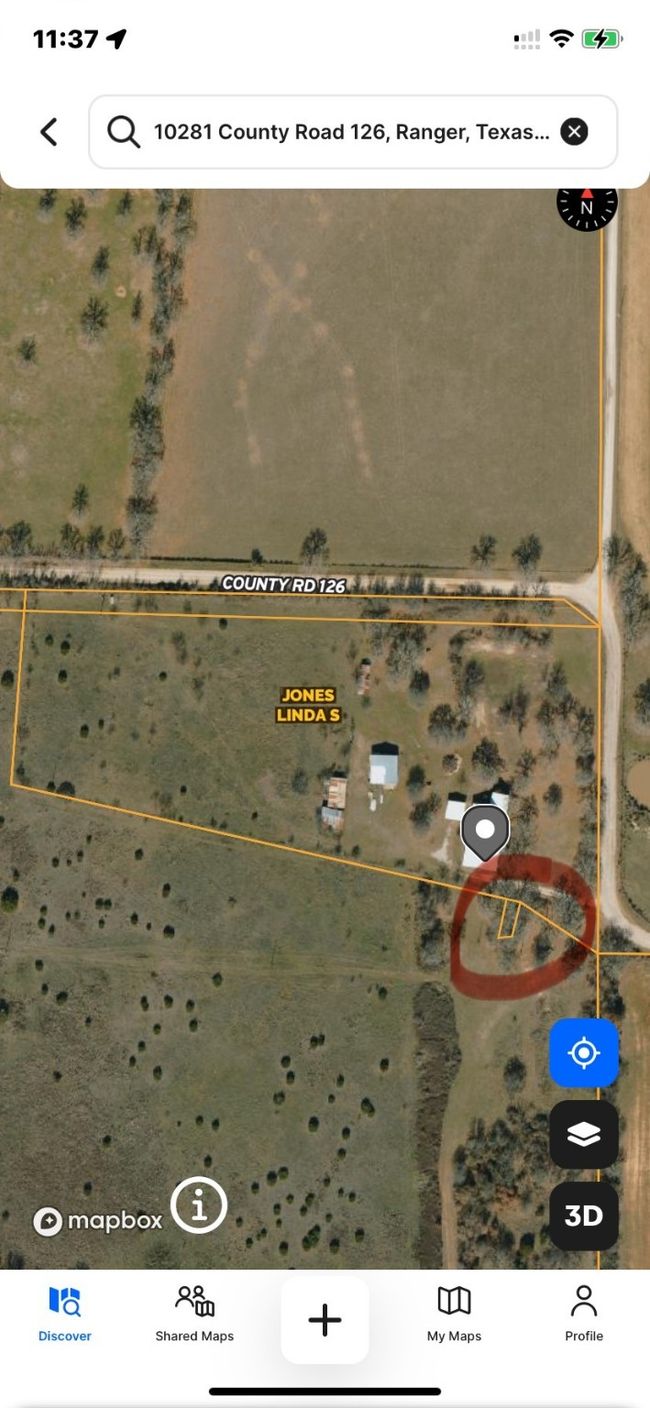Go to the My Maps tab
The height and width of the screenshot is (1408, 650).
pos(454,1313)
